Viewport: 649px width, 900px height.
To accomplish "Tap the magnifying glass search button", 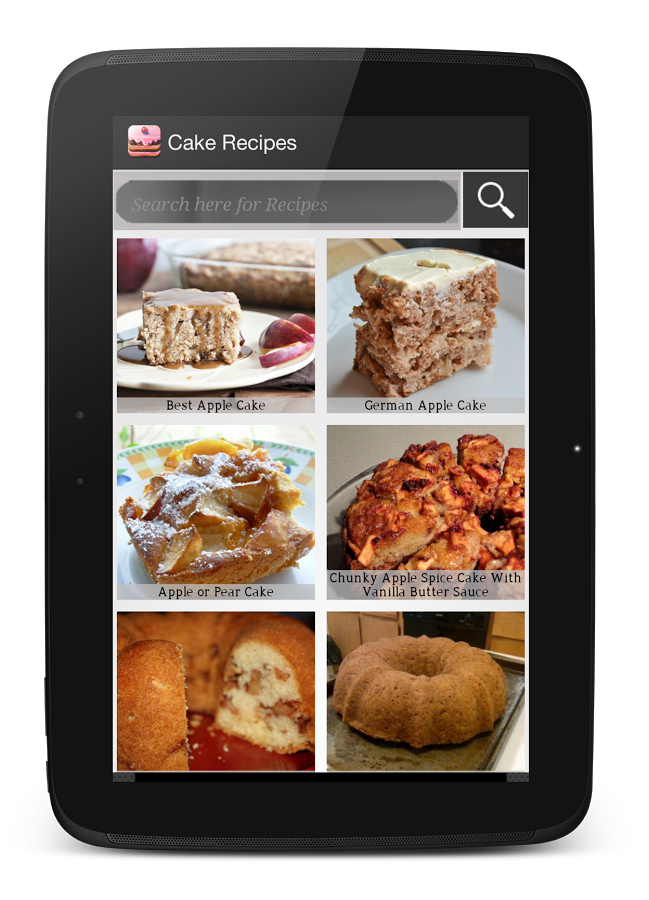I will pyautogui.click(x=495, y=200).
